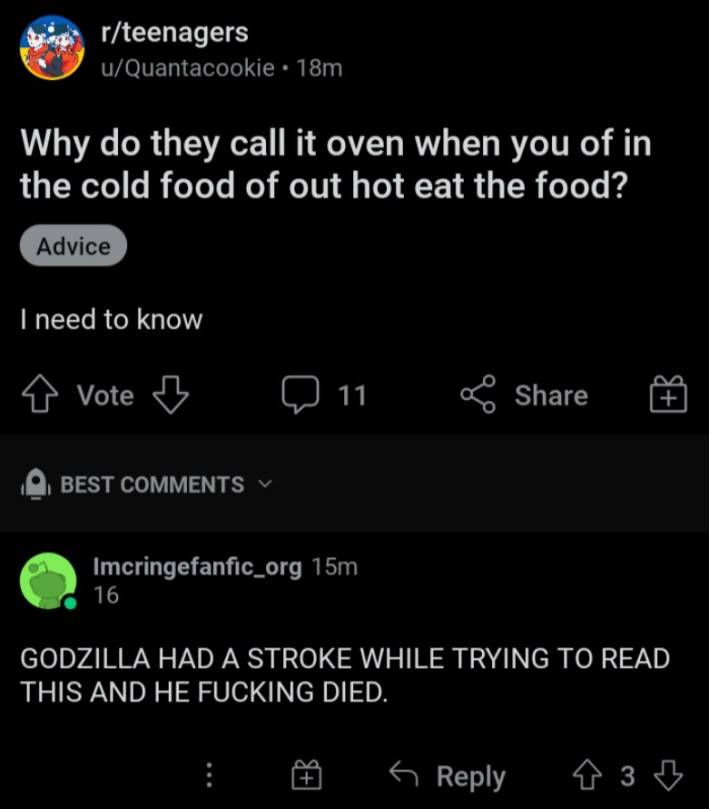
Task: Tap the r/teenagers community avatar
Action: 52,47
